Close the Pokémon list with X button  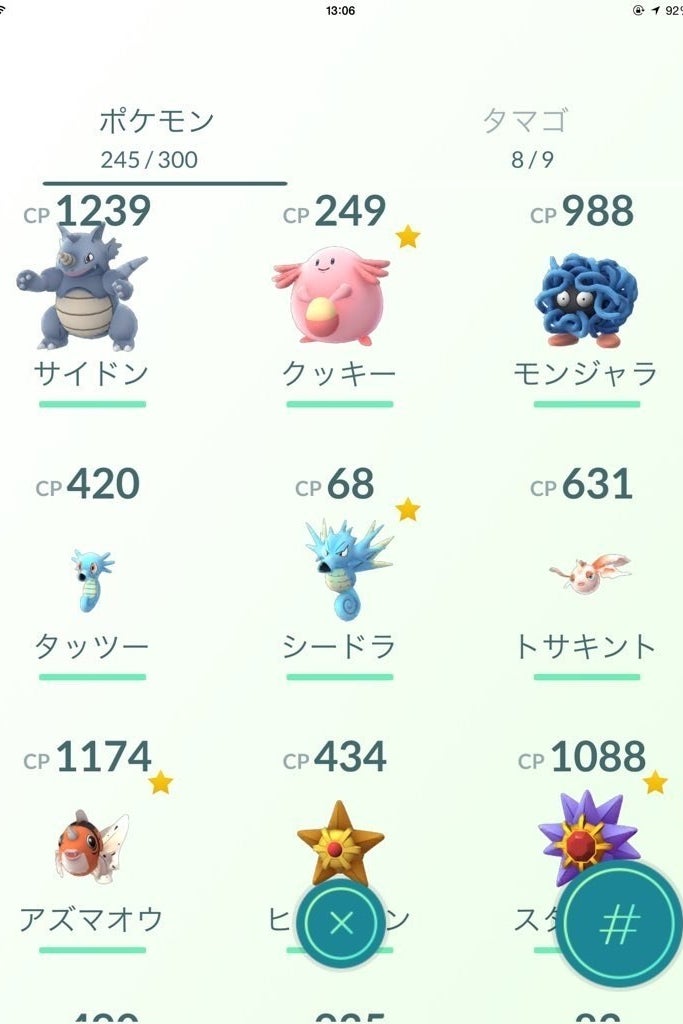(x=341, y=923)
